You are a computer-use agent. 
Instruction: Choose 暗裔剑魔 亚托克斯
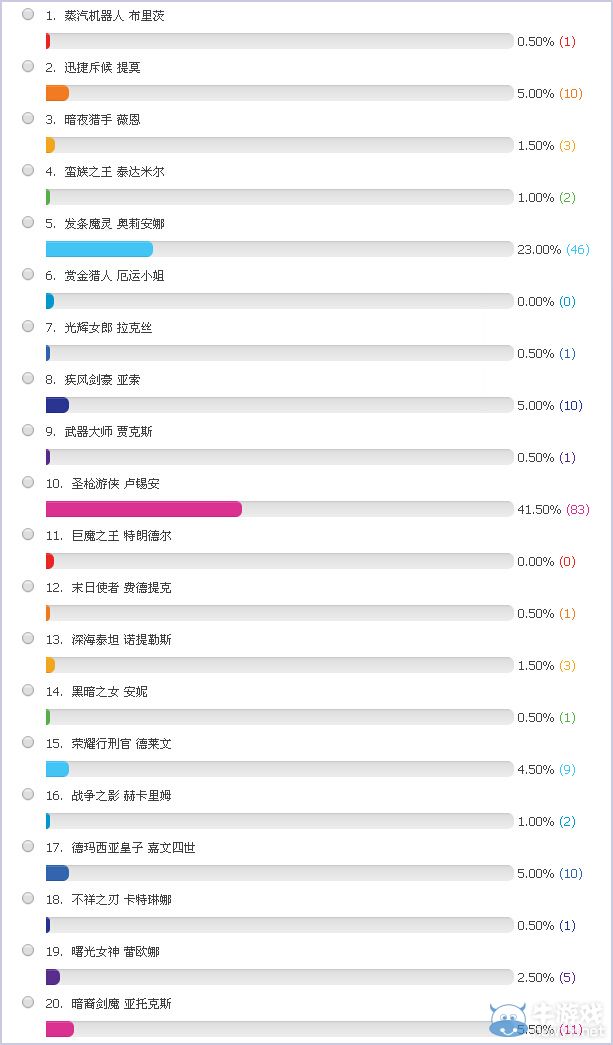(28, 1002)
